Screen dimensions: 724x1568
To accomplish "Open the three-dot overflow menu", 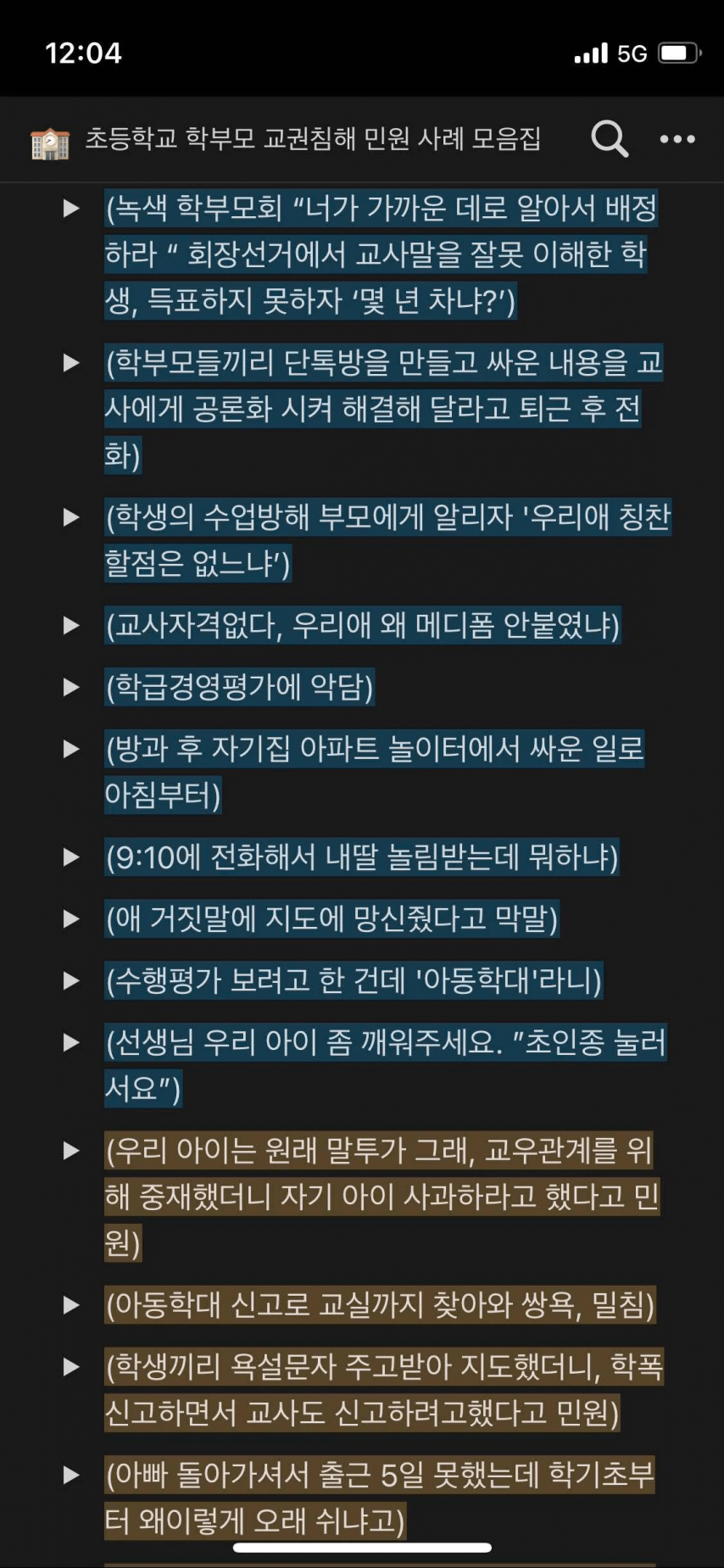I will tap(677, 139).
